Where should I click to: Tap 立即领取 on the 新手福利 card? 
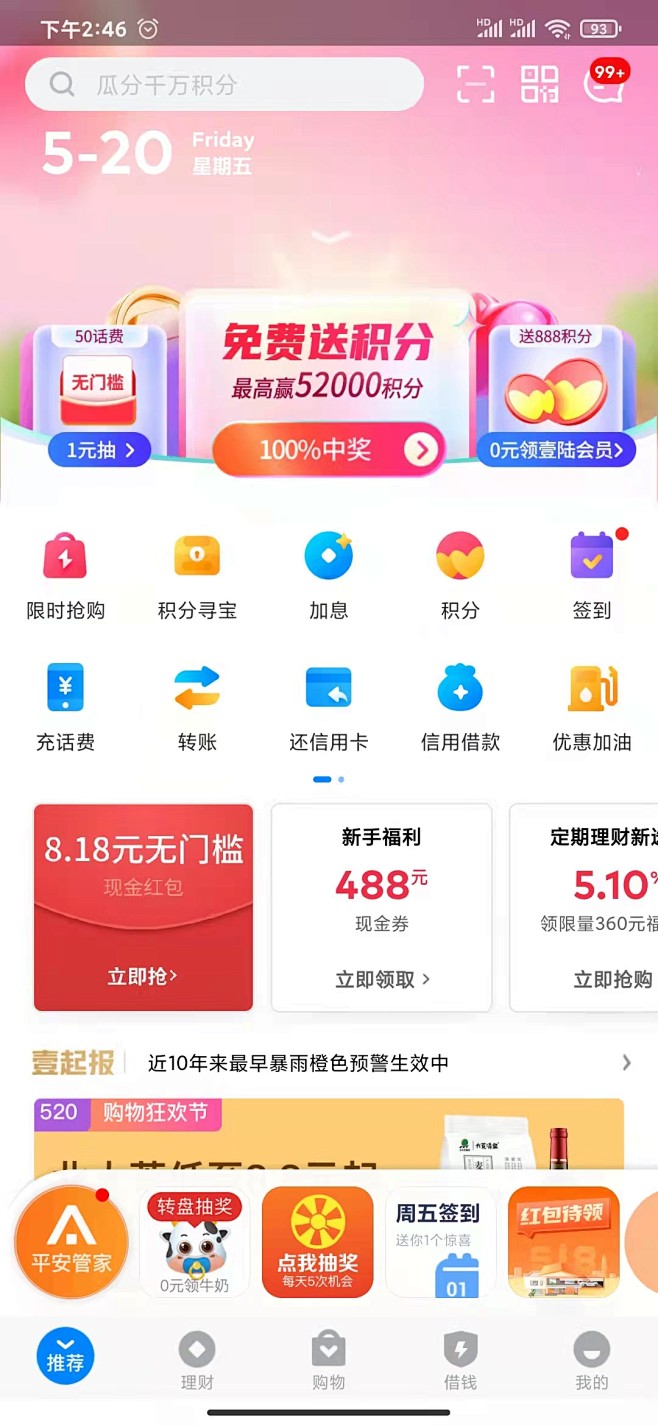[x=382, y=979]
